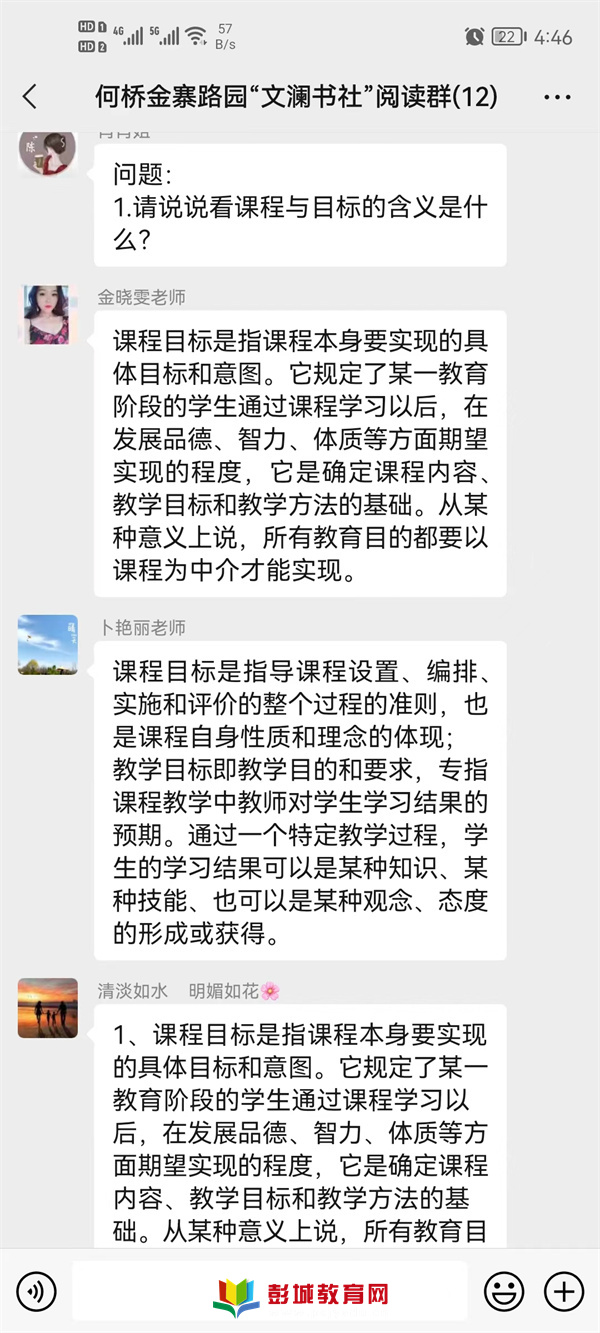Image resolution: width=600 pixels, height=1333 pixels.
Task: View 卜艳丽老师's profile avatar
Action: click(x=48, y=644)
